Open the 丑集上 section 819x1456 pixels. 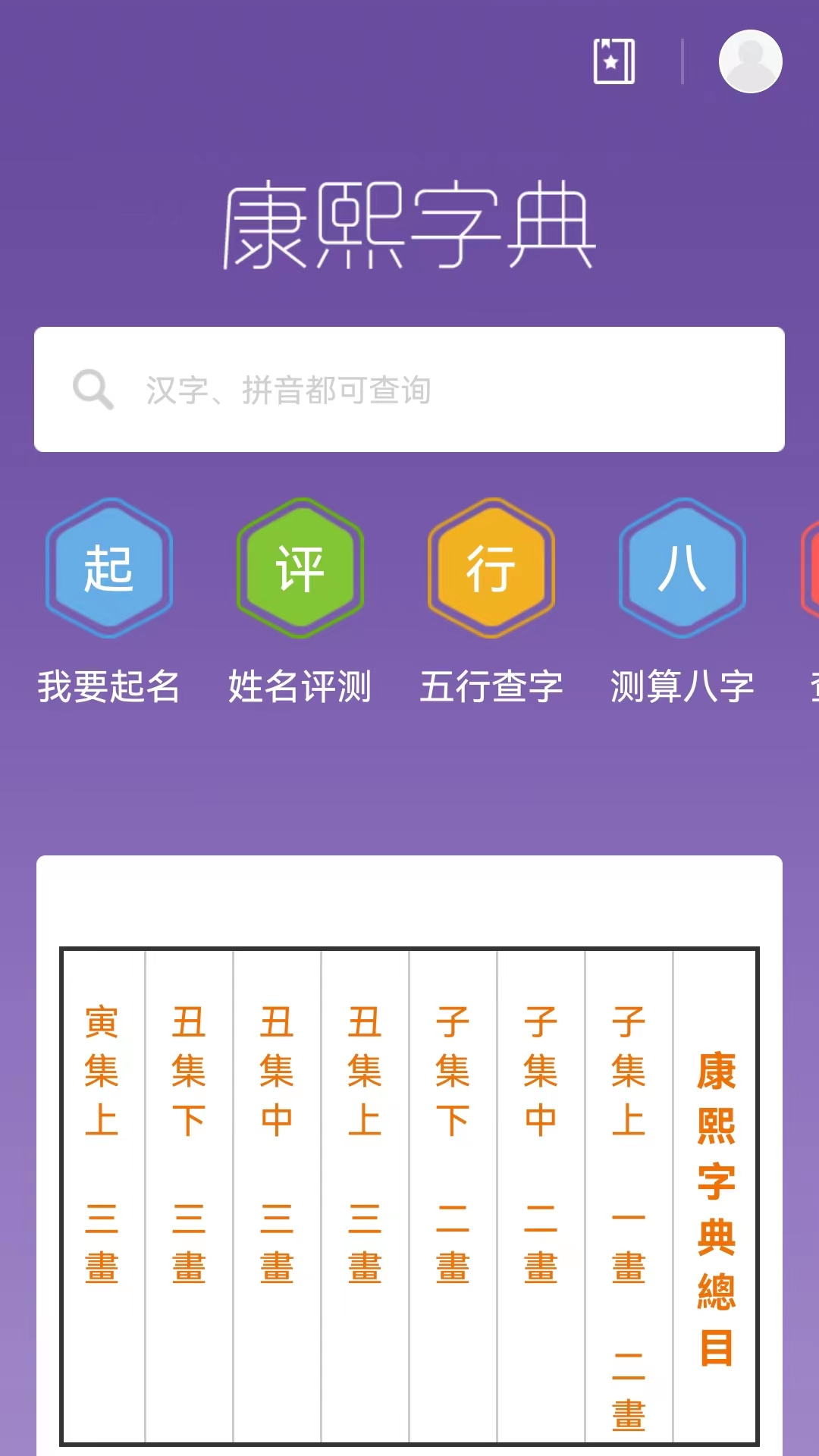pyautogui.click(x=365, y=1137)
